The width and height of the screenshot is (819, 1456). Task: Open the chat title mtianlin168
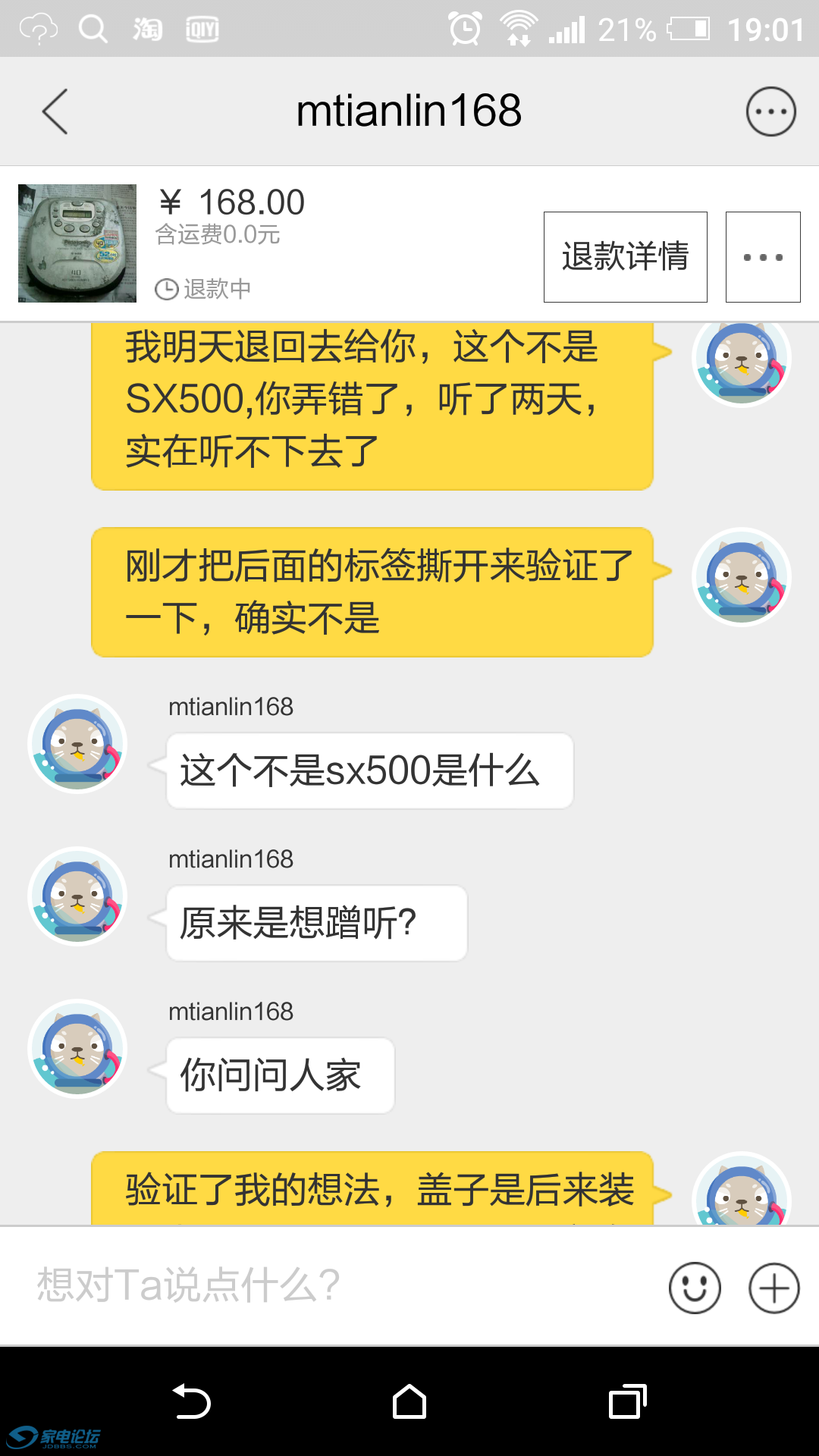409,110
